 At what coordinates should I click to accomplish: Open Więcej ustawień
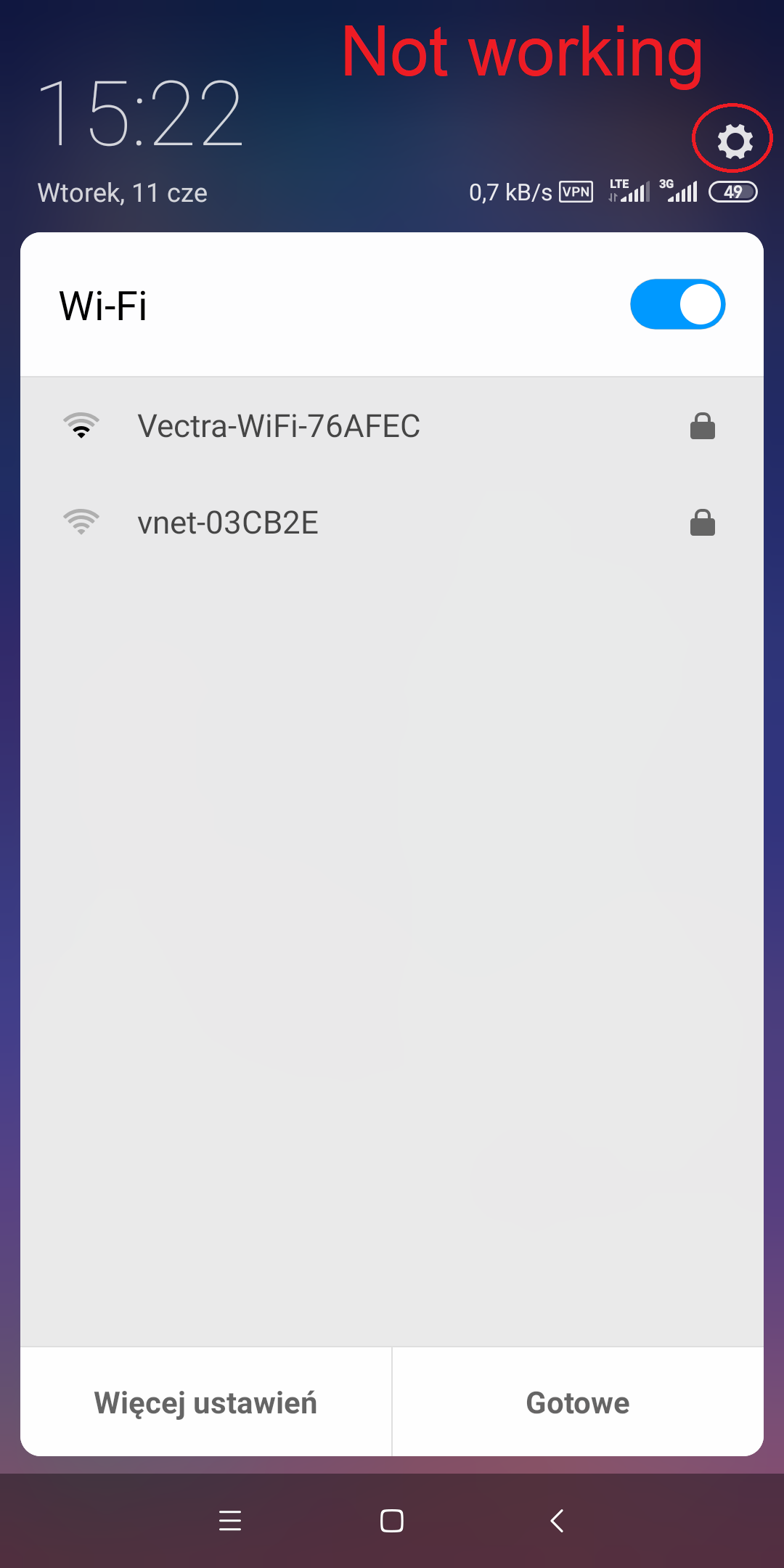click(206, 1402)
